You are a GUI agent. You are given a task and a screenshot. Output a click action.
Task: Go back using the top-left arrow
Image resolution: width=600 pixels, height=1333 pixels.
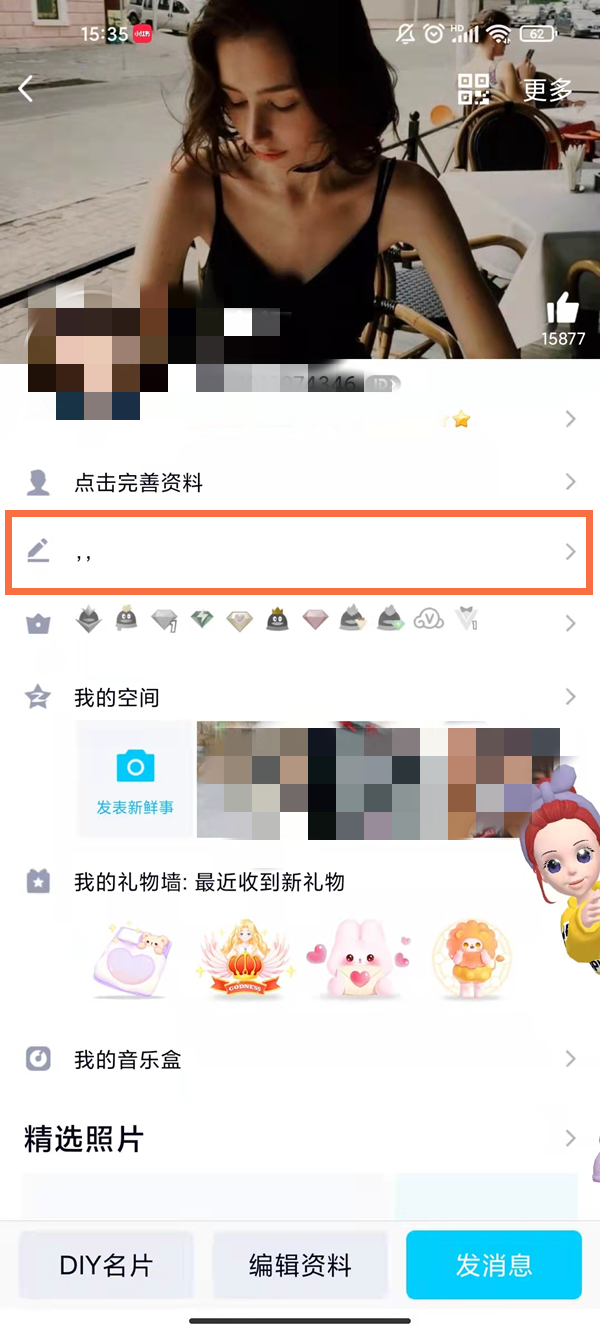27,89
